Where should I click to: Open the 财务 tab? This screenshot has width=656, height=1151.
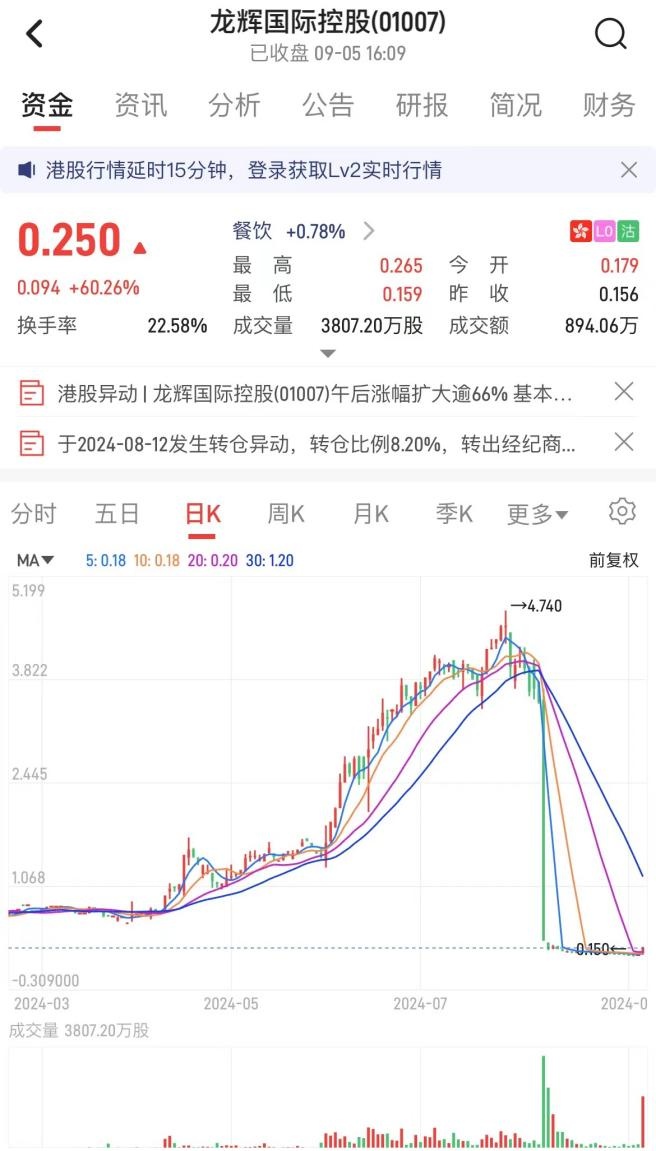coord(608,105)
